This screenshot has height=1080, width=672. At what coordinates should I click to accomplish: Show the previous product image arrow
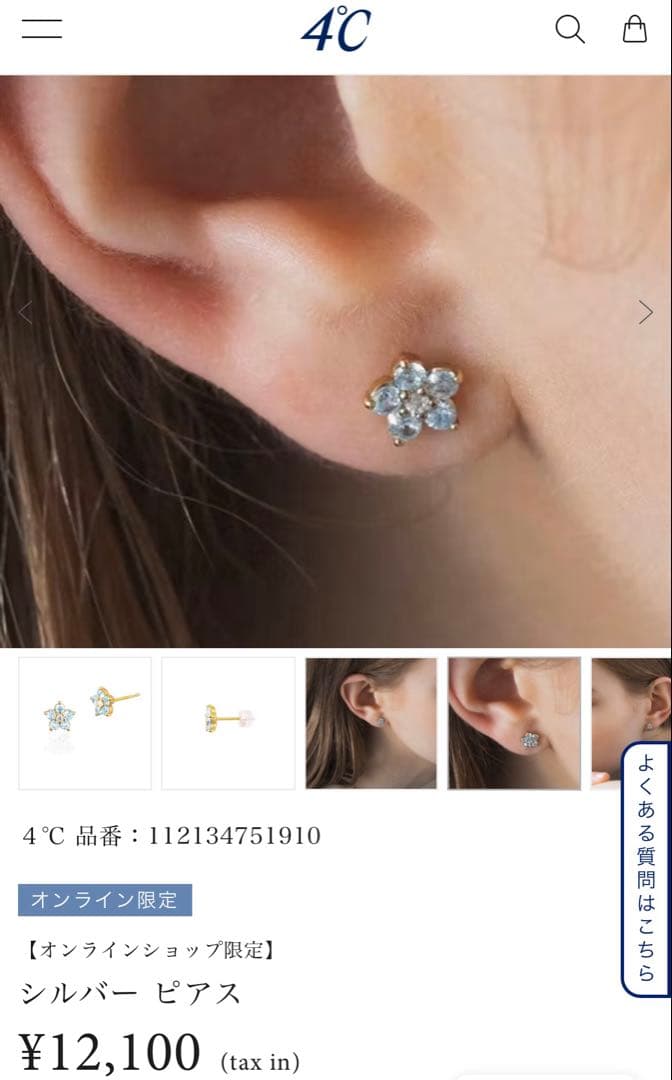25,313
